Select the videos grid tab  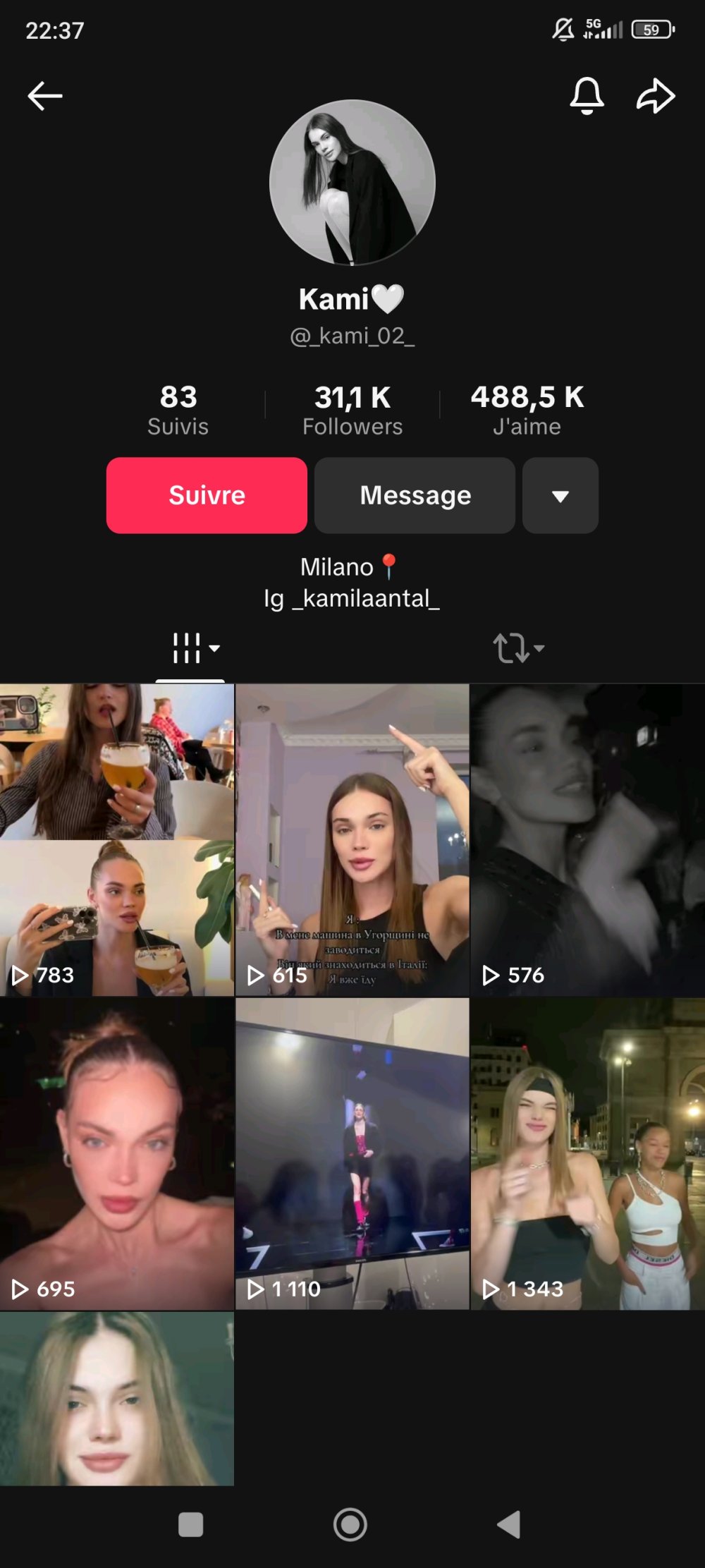pos(190,648)
